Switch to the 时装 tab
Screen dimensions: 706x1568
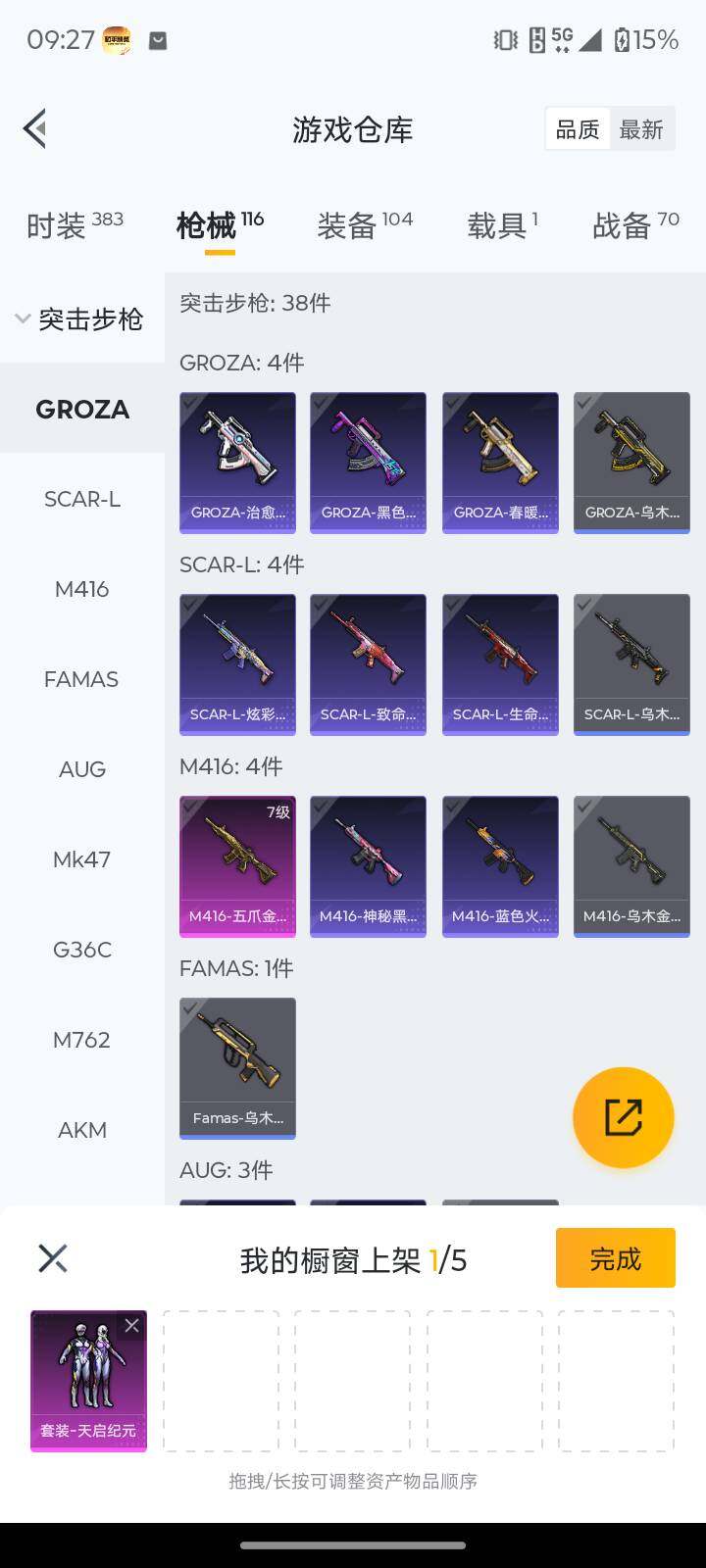pos(75,225)
